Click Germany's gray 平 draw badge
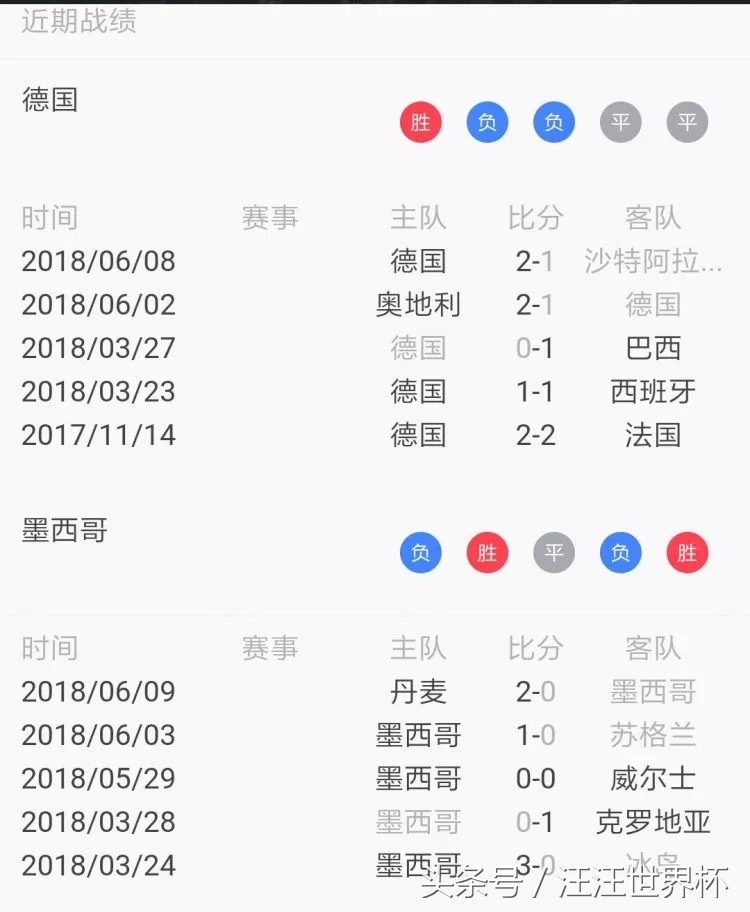 click(x=620, y=122)
